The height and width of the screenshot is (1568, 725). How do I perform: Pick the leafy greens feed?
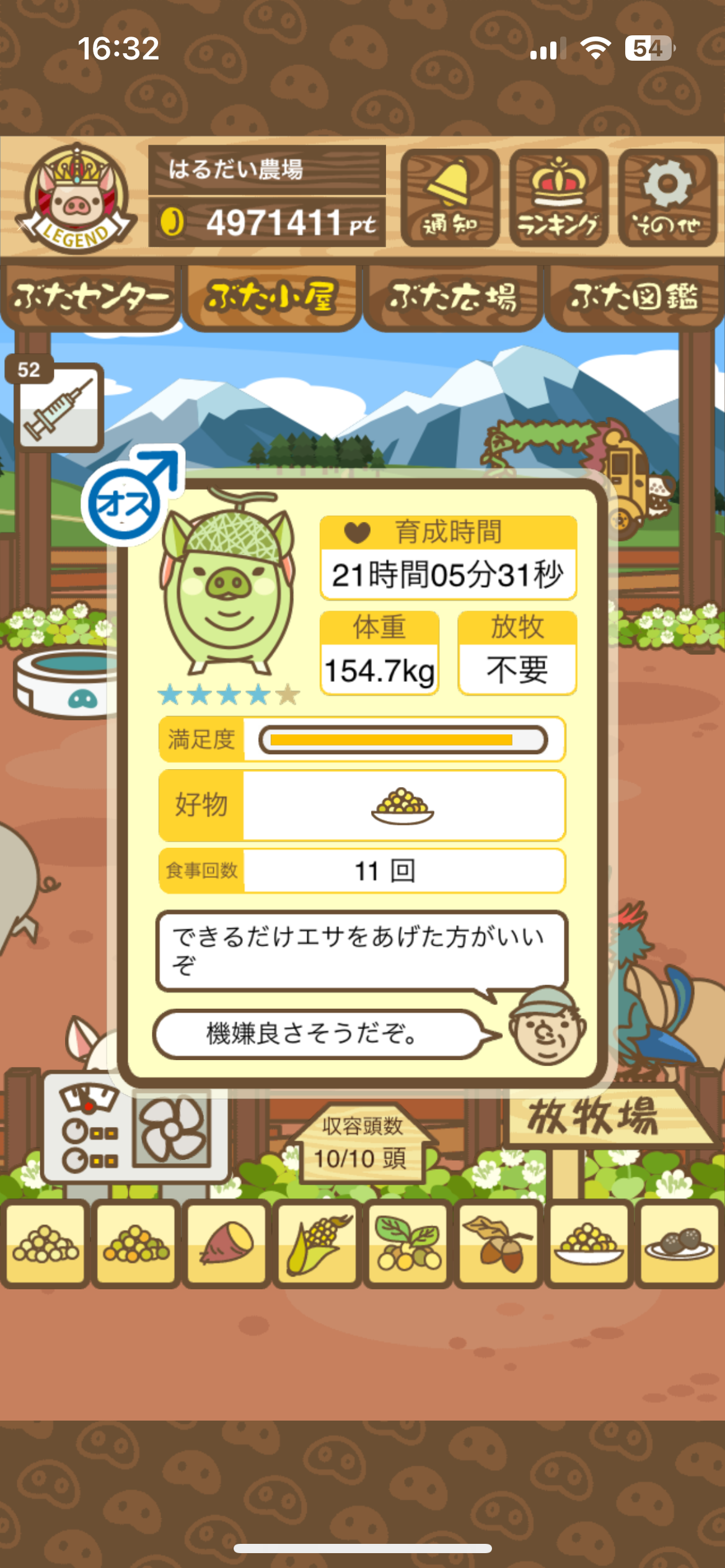click(408, 1242)
